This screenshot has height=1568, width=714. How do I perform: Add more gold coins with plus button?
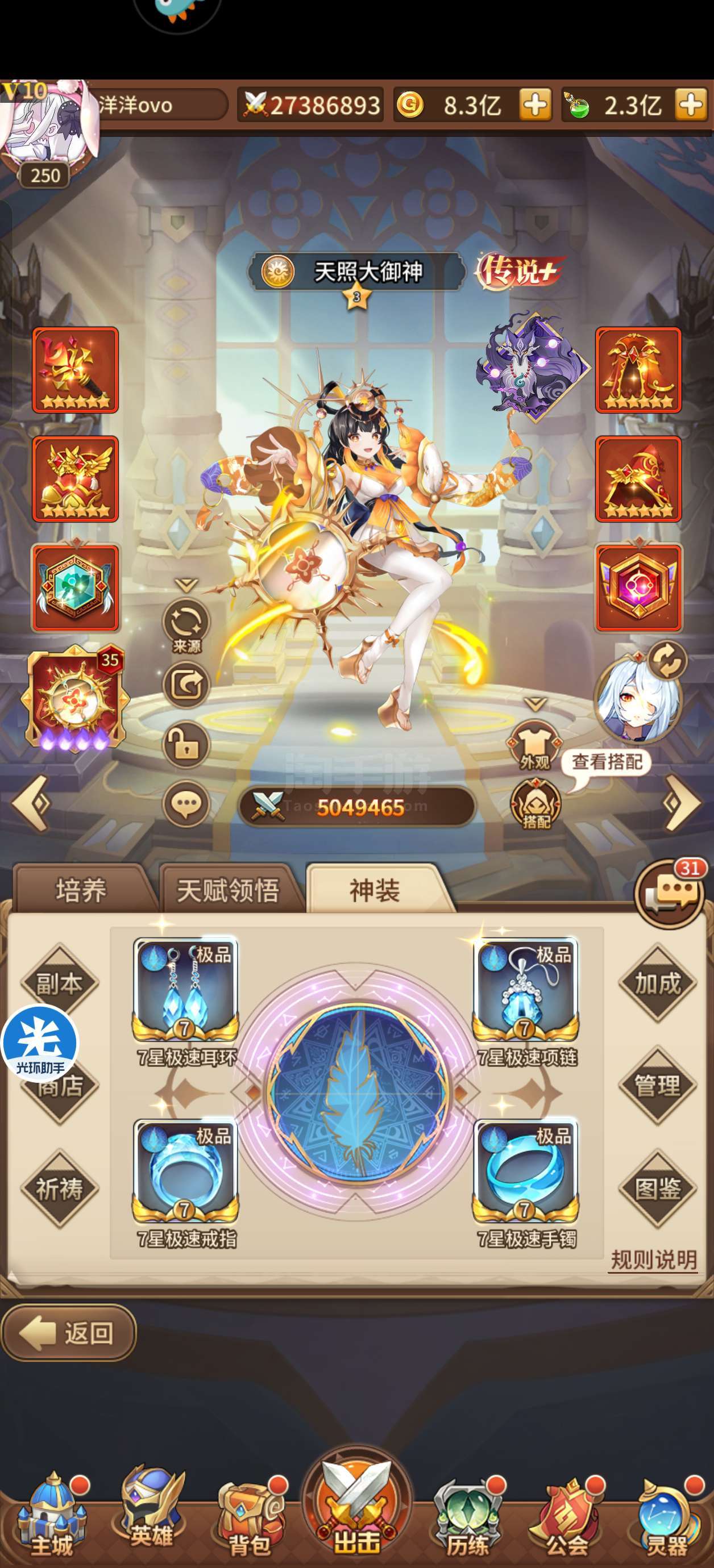(535, 105)
